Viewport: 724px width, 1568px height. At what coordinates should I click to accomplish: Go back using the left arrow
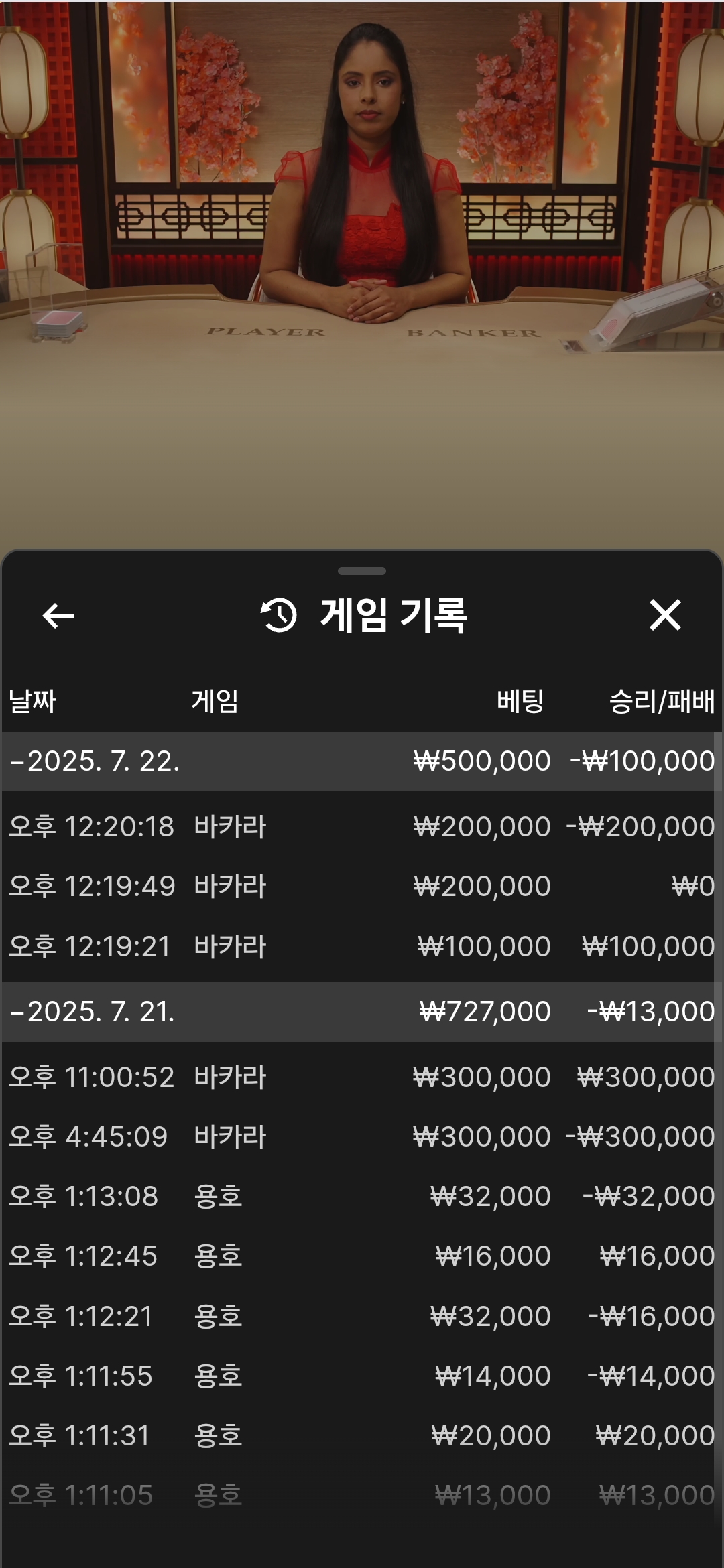(x=58, y=616)
